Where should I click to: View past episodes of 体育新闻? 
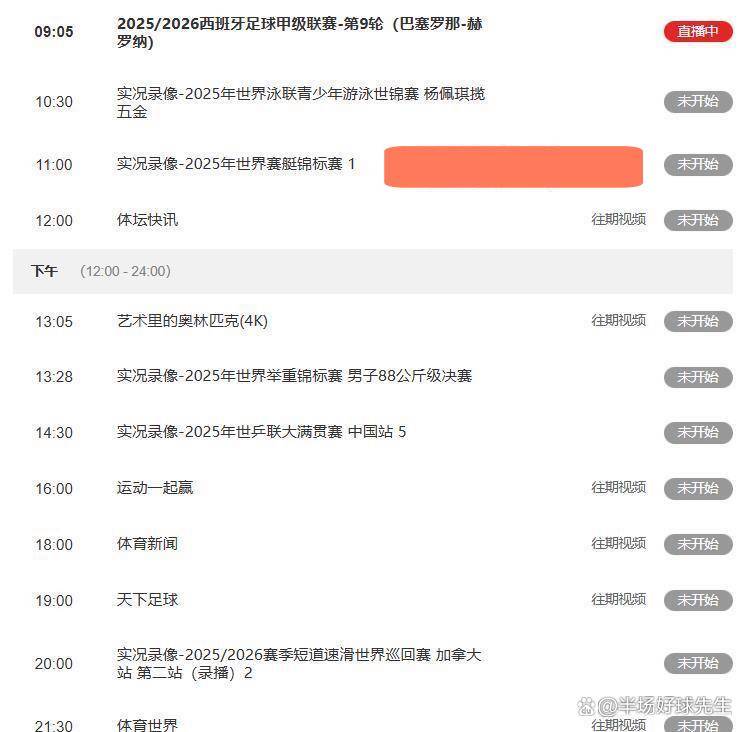(618, 543)
